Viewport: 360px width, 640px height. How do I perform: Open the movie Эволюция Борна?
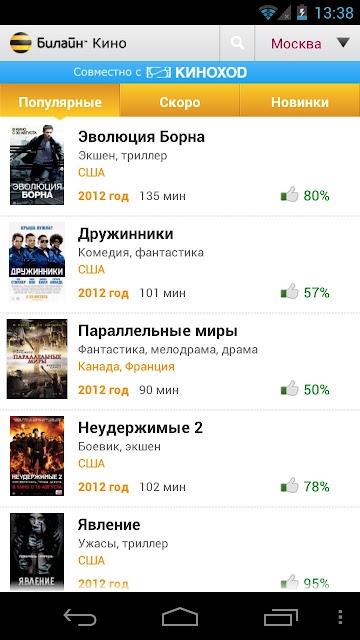point(180,167)
